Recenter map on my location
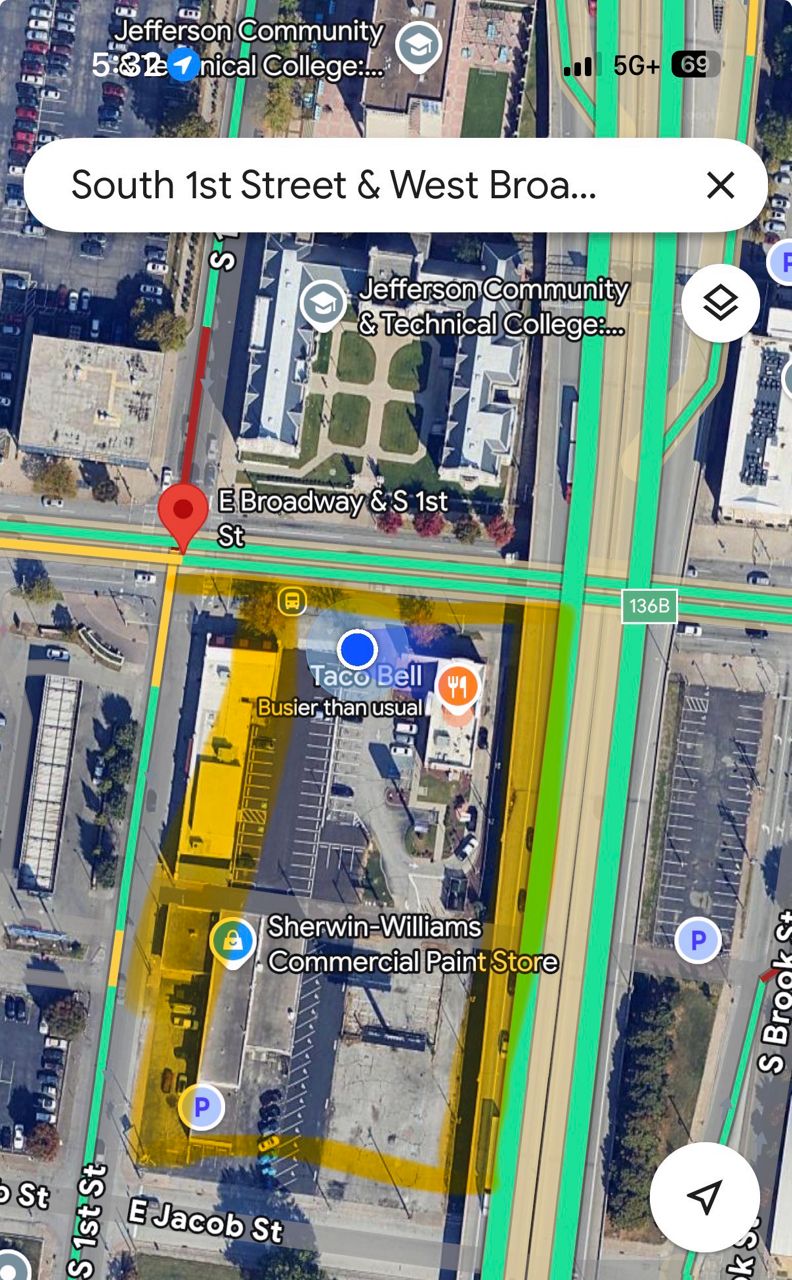 [x=704, y=1196]
